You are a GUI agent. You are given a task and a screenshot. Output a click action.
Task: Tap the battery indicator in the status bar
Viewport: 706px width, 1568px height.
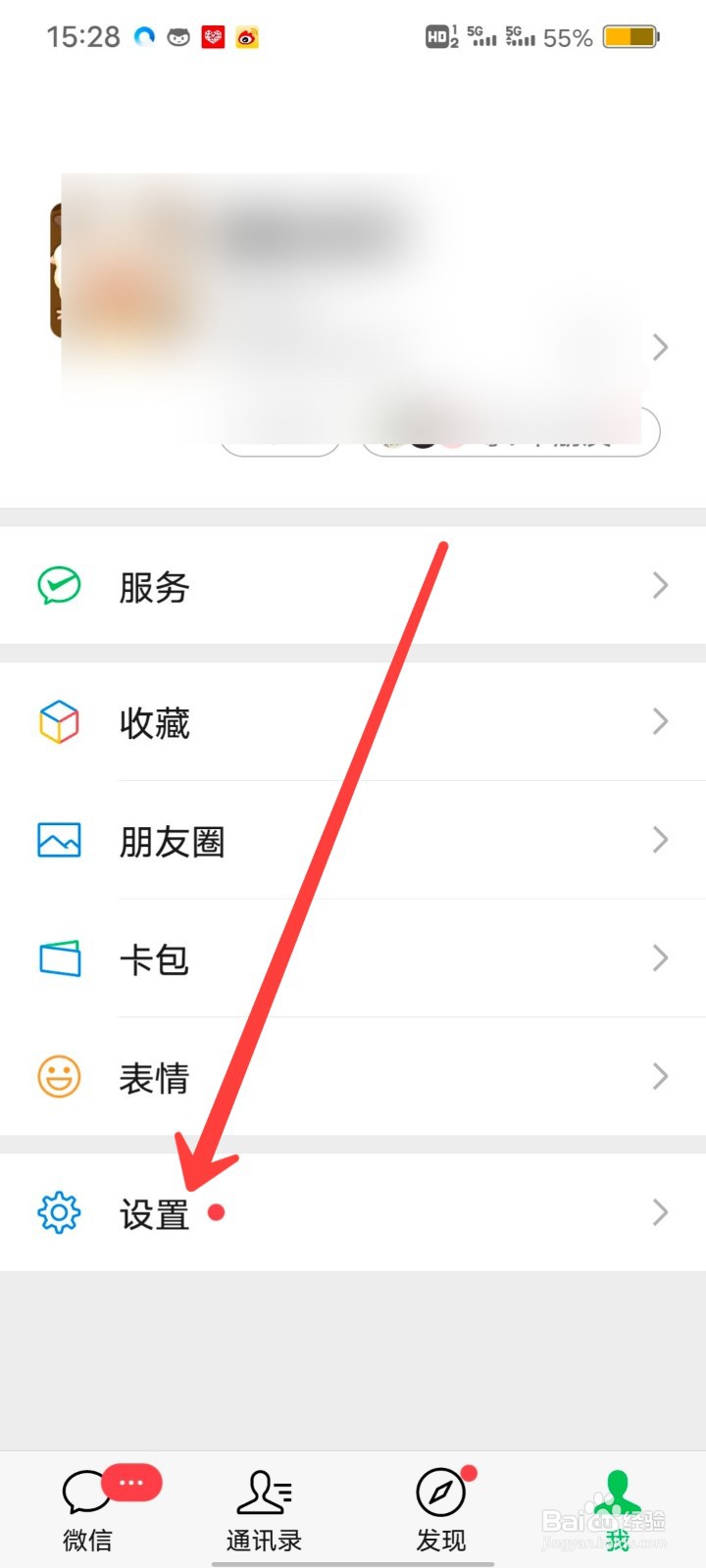tap(631, 36)
